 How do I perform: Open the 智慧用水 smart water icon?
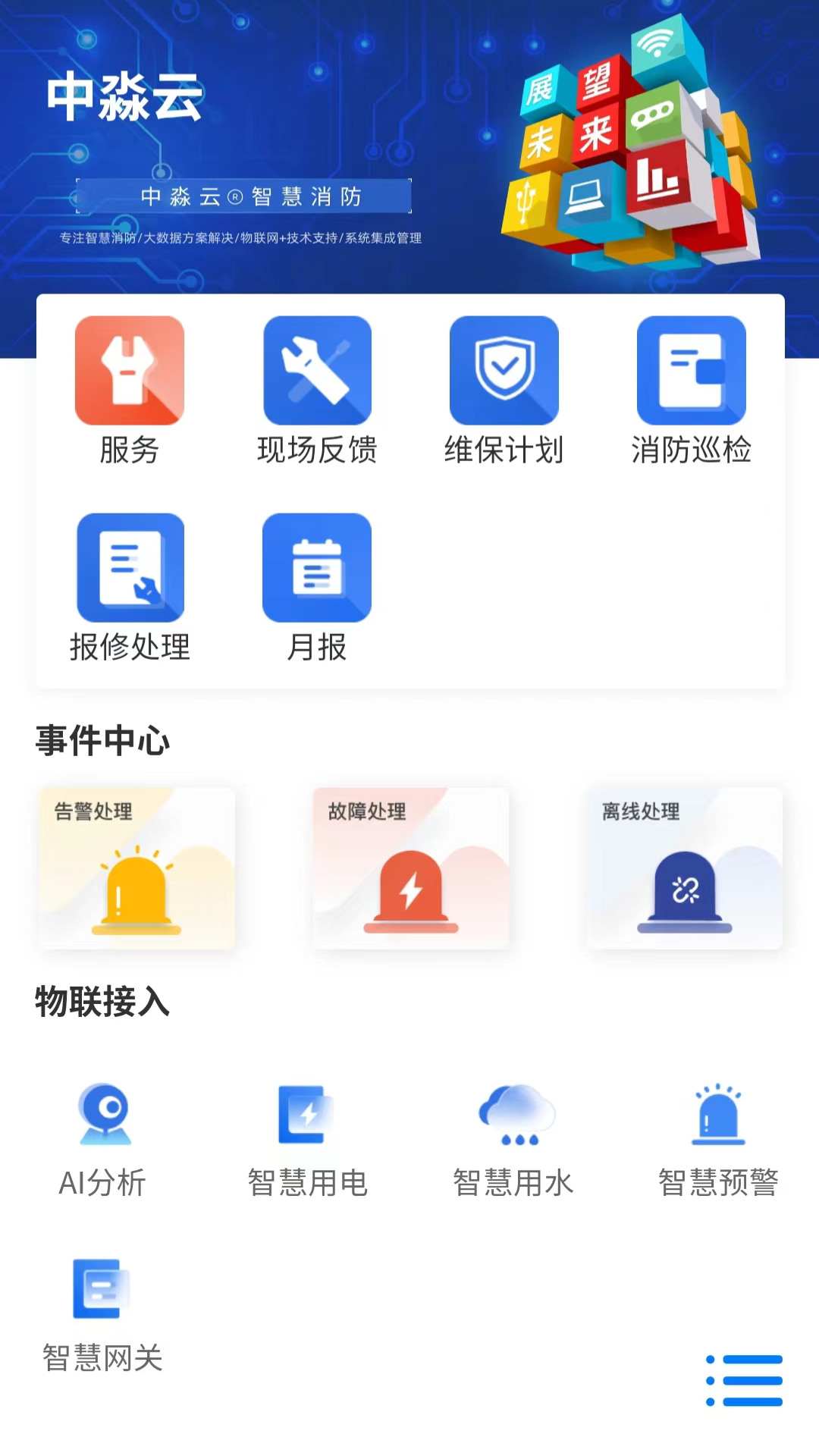[514, 1115]
